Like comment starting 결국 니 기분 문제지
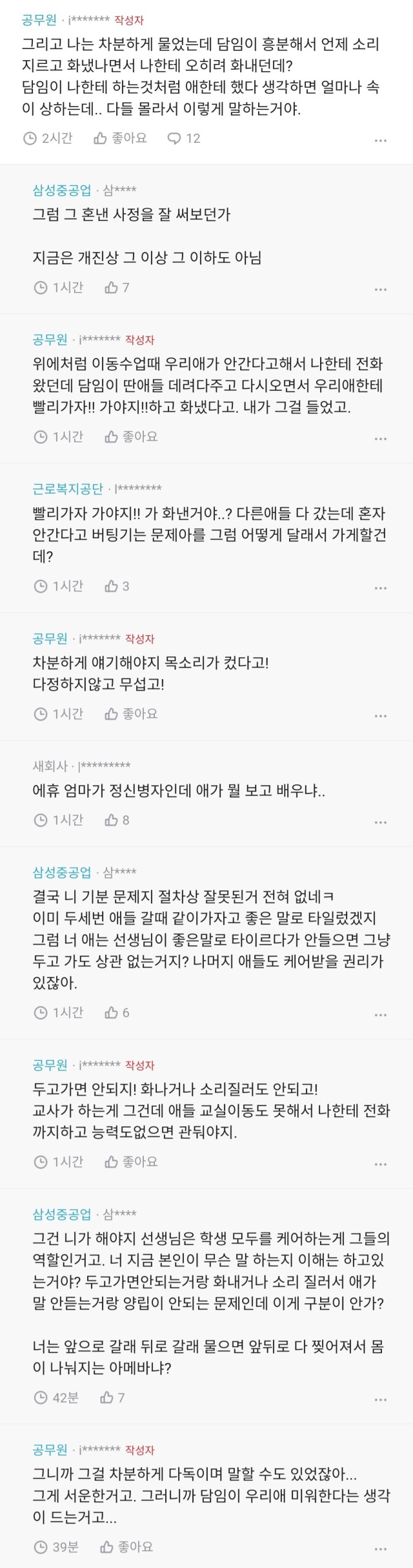The height and width of the screenshot is (1568, 413). point(117,1012)
